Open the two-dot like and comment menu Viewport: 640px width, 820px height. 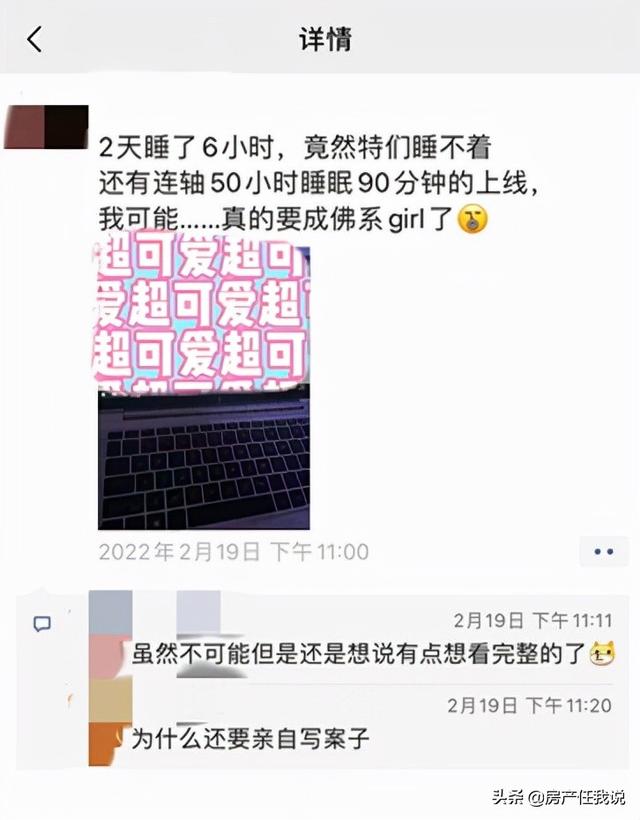(603, 551)
